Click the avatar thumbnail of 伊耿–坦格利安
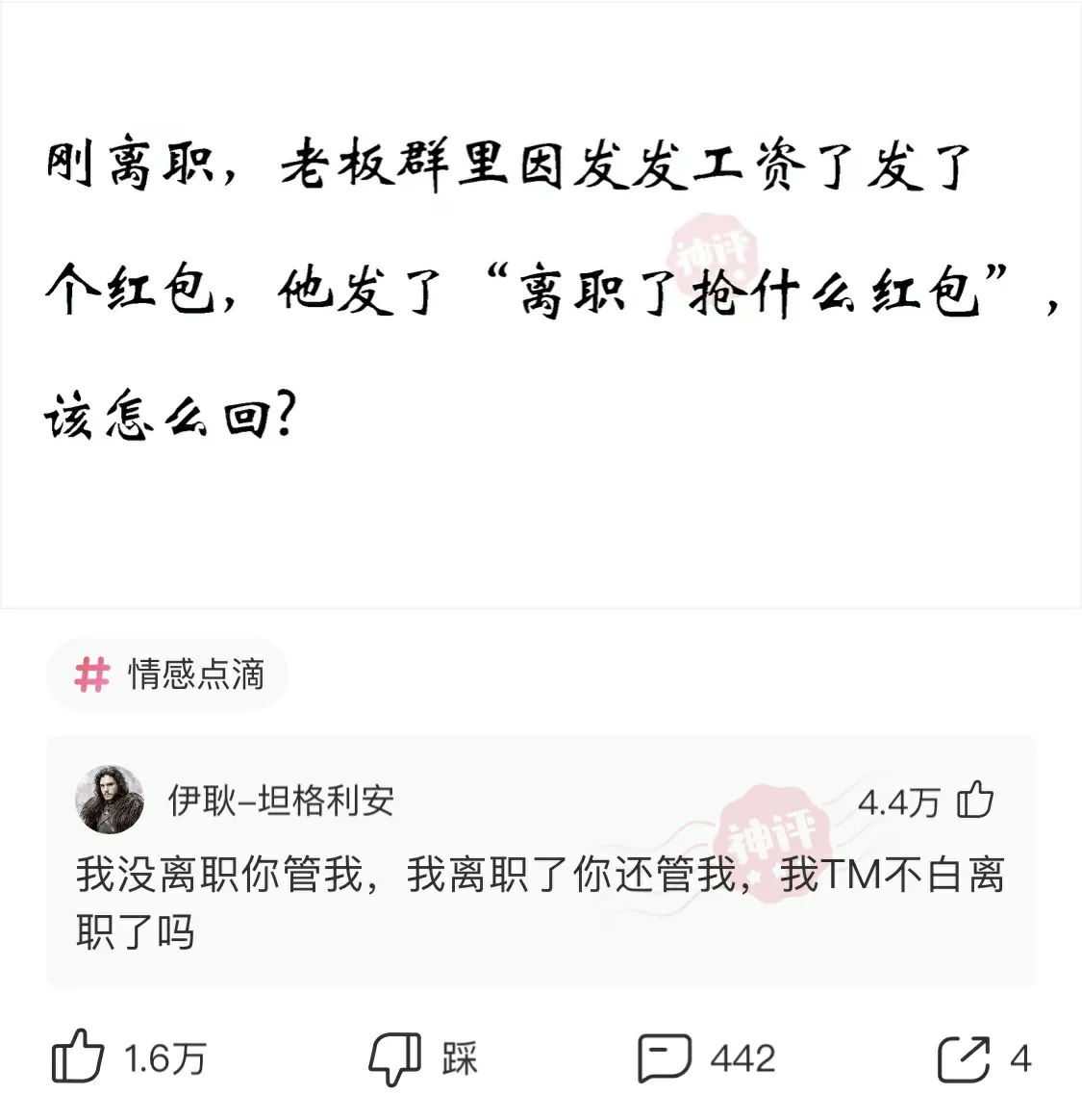1082x1120 pixels. [109, 800]
